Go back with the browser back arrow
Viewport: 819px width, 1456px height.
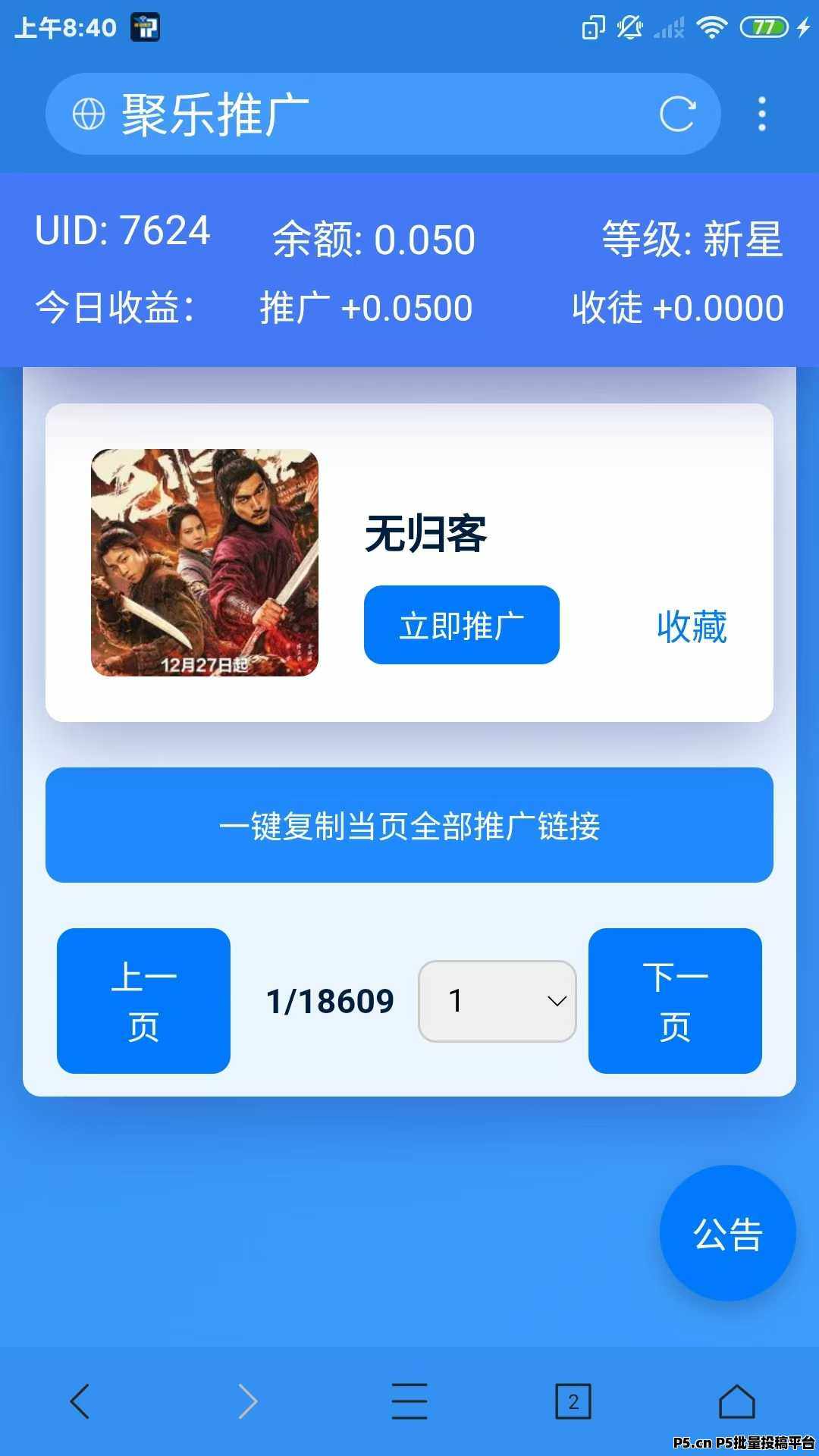(80, 1401)
